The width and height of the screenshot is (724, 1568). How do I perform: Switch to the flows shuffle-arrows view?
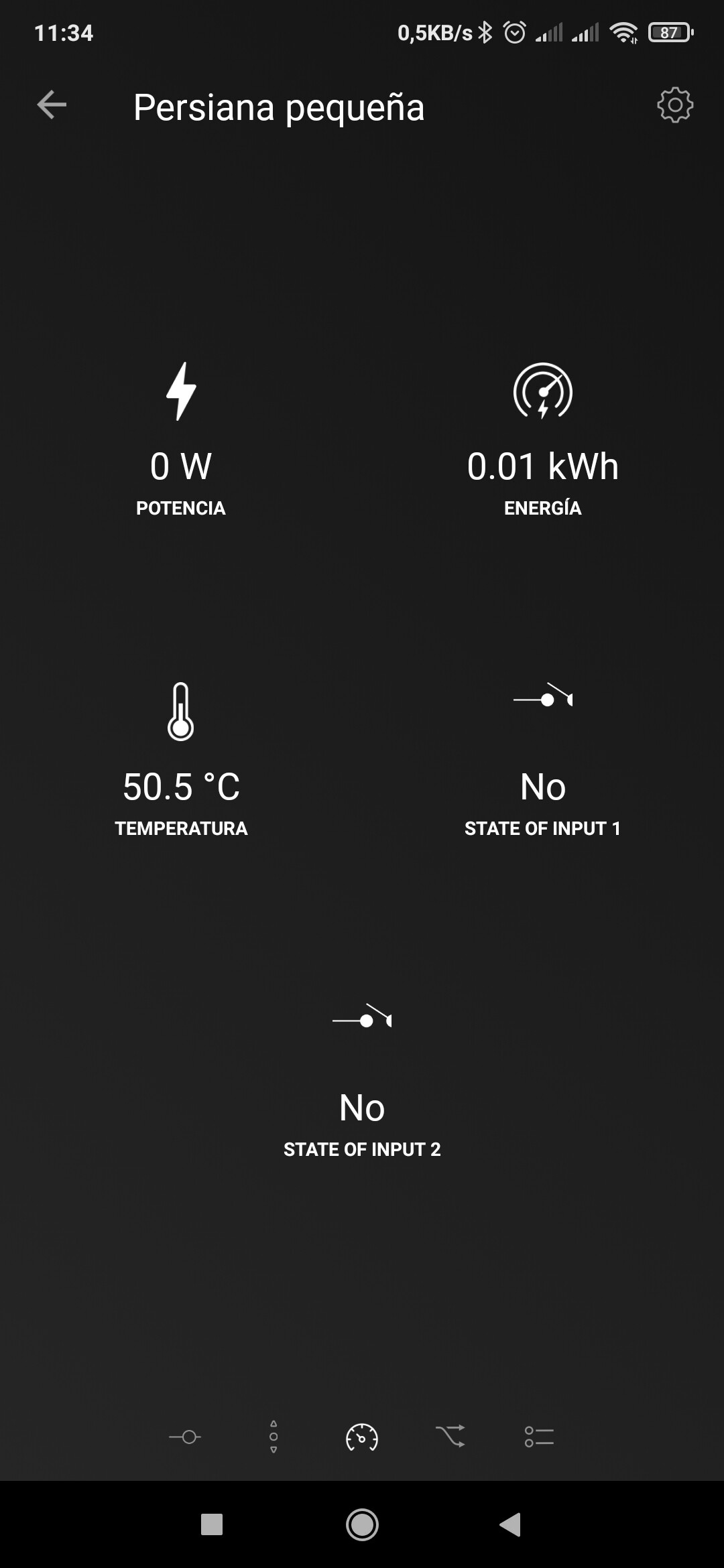(x=450, y=1437)
